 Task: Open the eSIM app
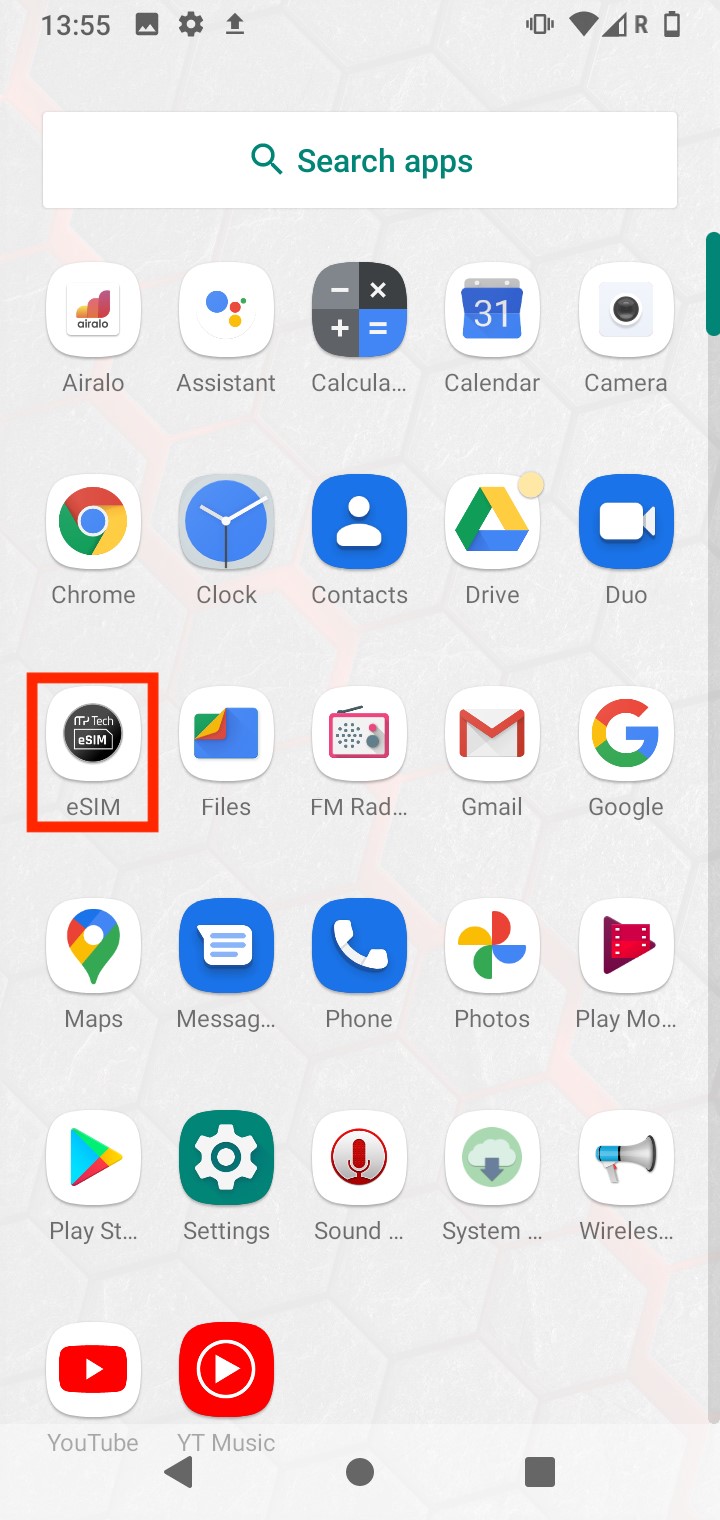pos(93,734)
